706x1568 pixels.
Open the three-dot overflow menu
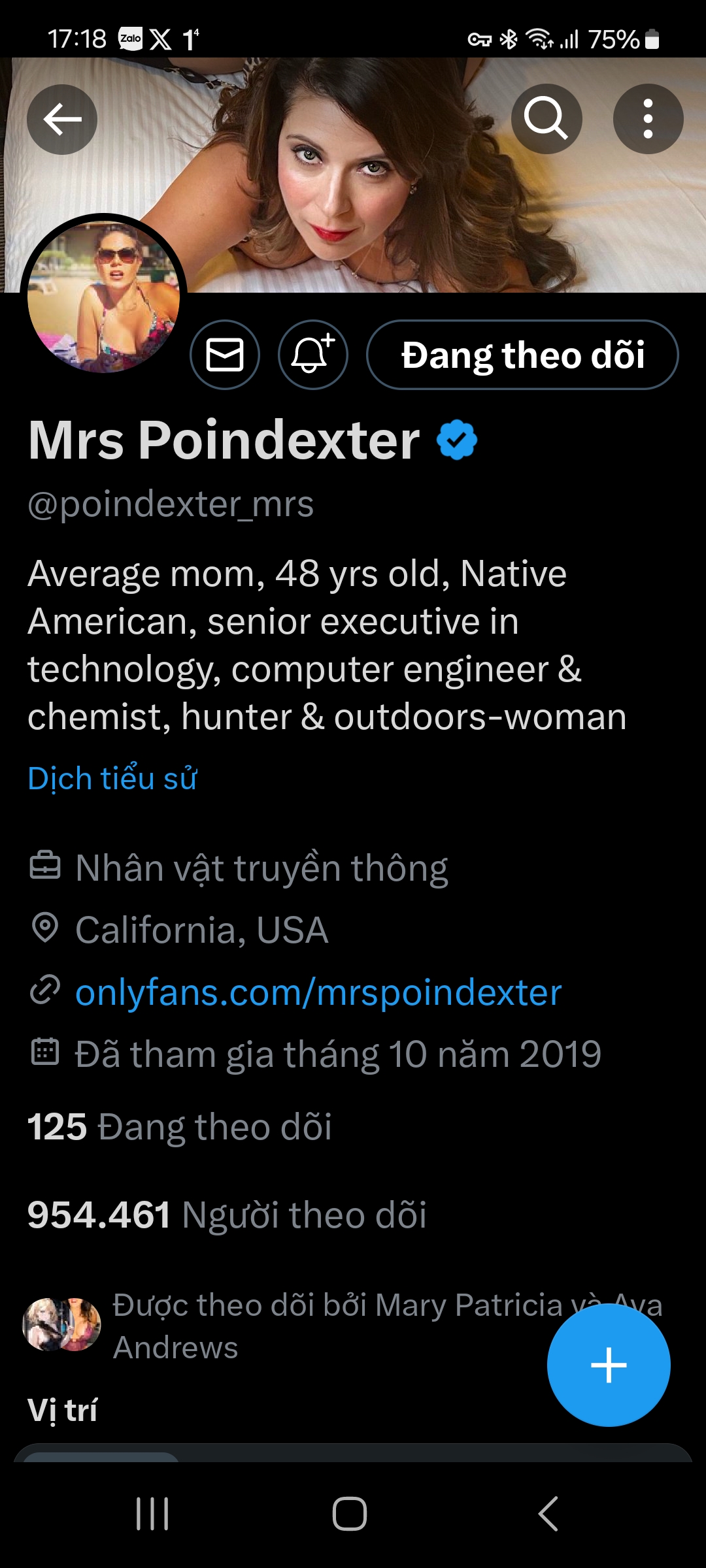(648, 120)
